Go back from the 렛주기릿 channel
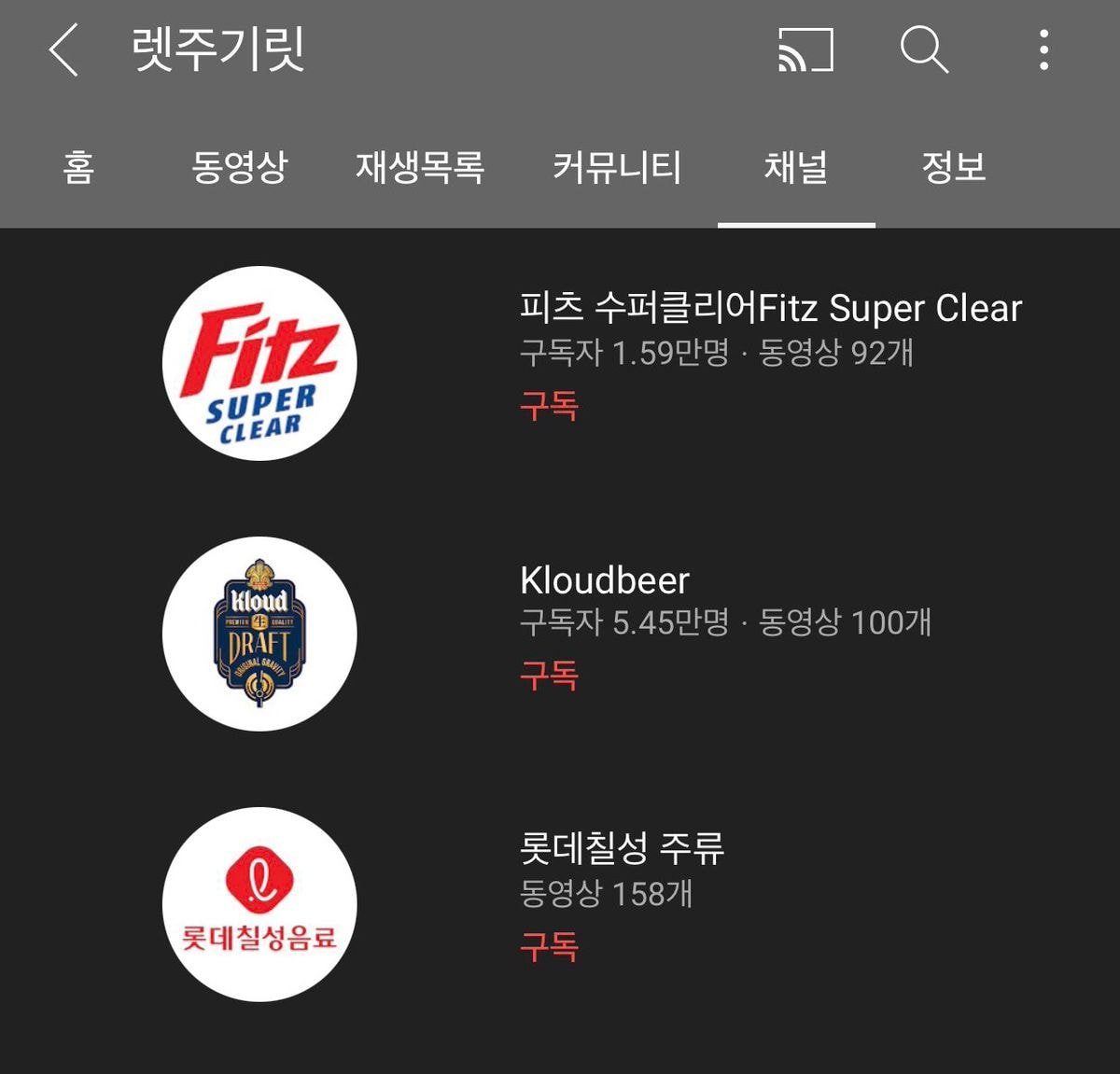This screenshot has height=1074, width=1120. click(63, 50)
